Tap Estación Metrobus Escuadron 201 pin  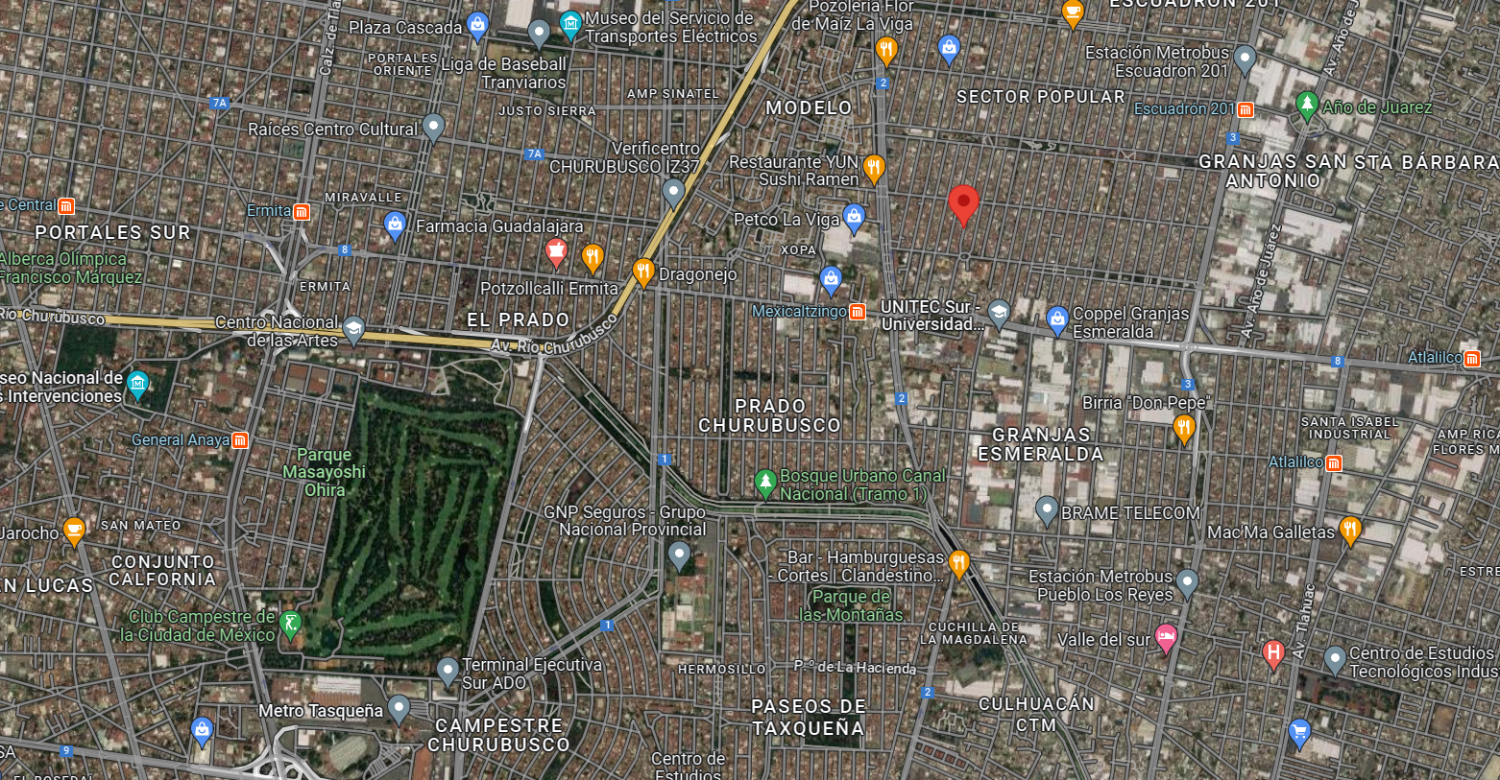[1245, 59]
